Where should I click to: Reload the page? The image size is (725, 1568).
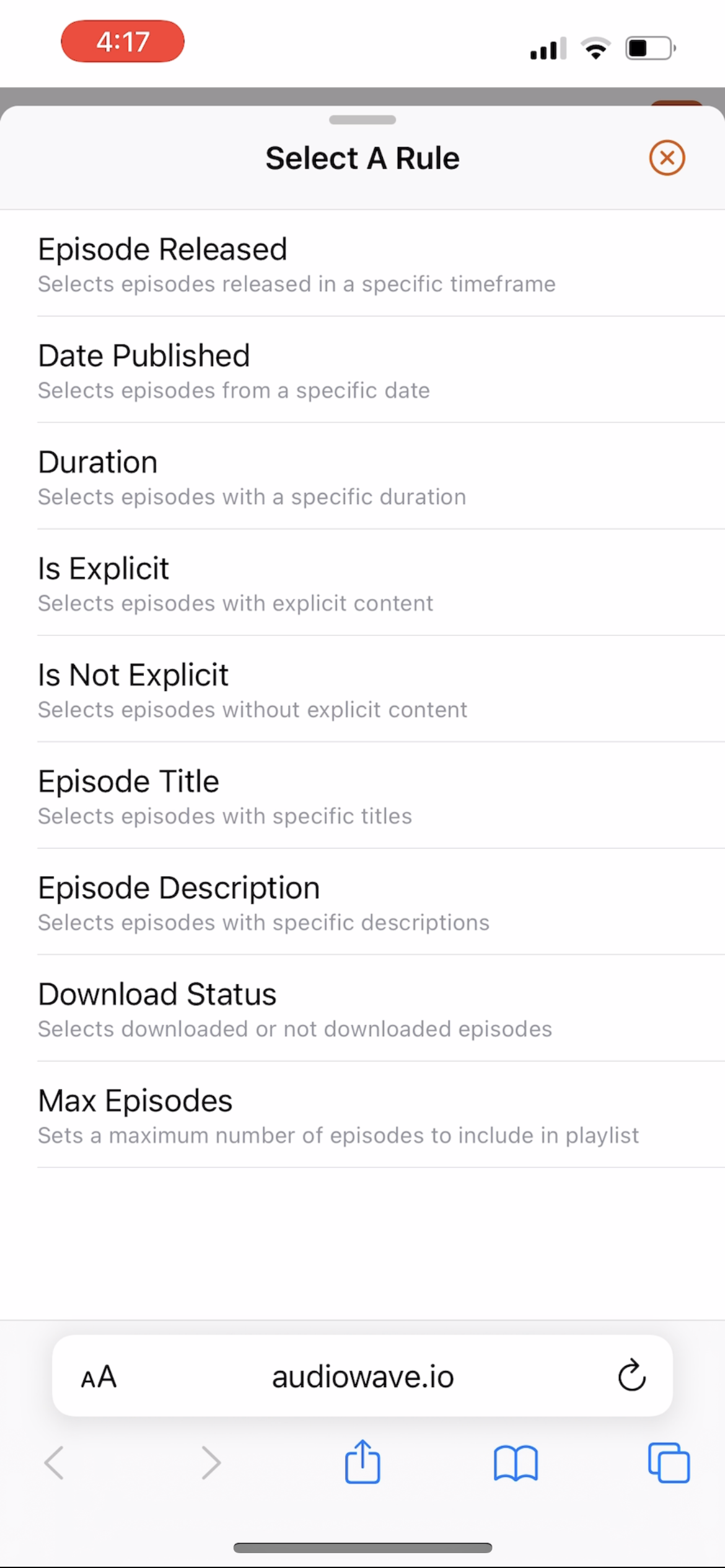[631, 1376]
